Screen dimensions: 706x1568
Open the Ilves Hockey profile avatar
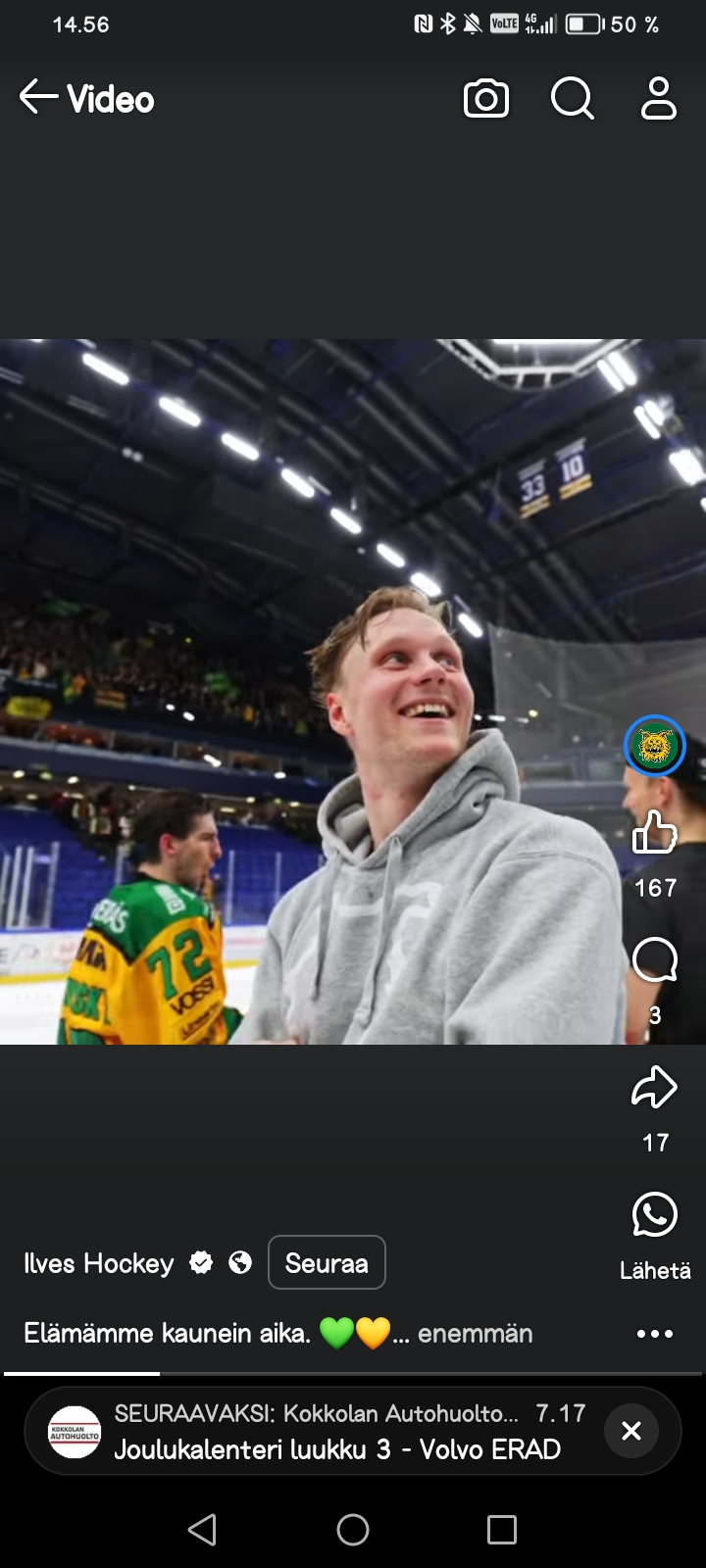click(654, 746)
